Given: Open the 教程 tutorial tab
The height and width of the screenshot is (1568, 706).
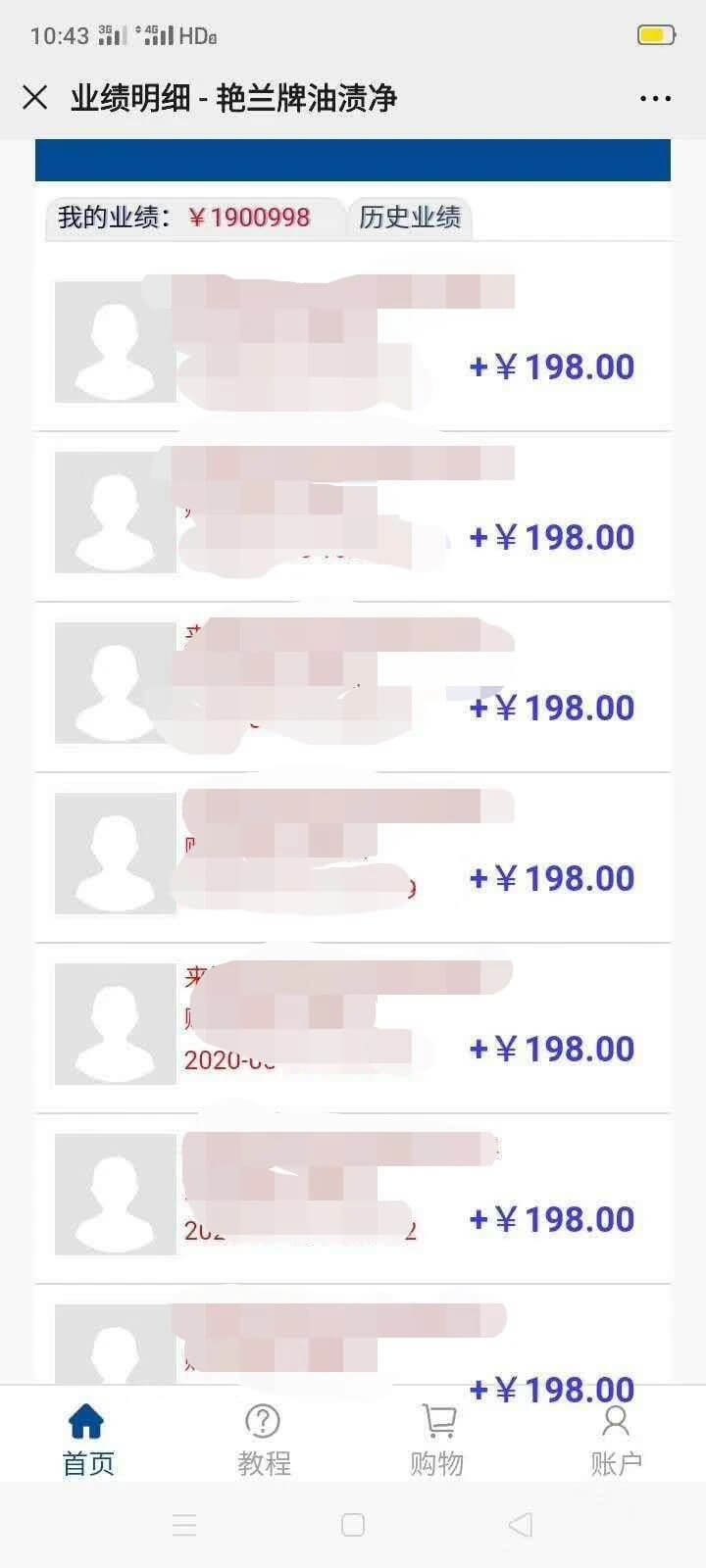Looking at the screenshot, I should (264, 1439).
